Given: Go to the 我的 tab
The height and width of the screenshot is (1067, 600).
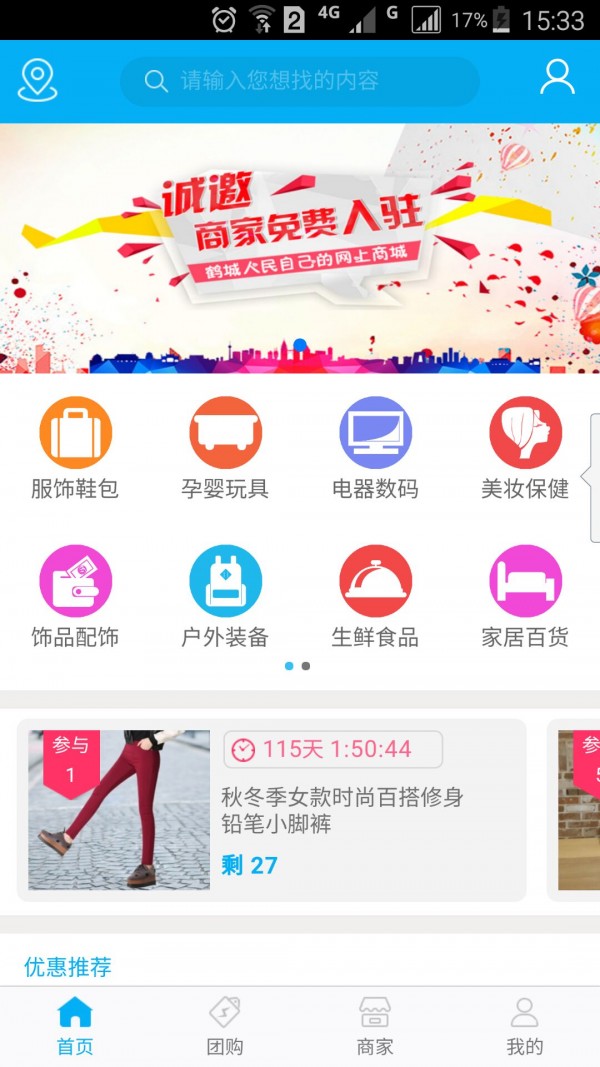Looking at the screenshot, I should pyautogui.click(x=525, y=1027).
